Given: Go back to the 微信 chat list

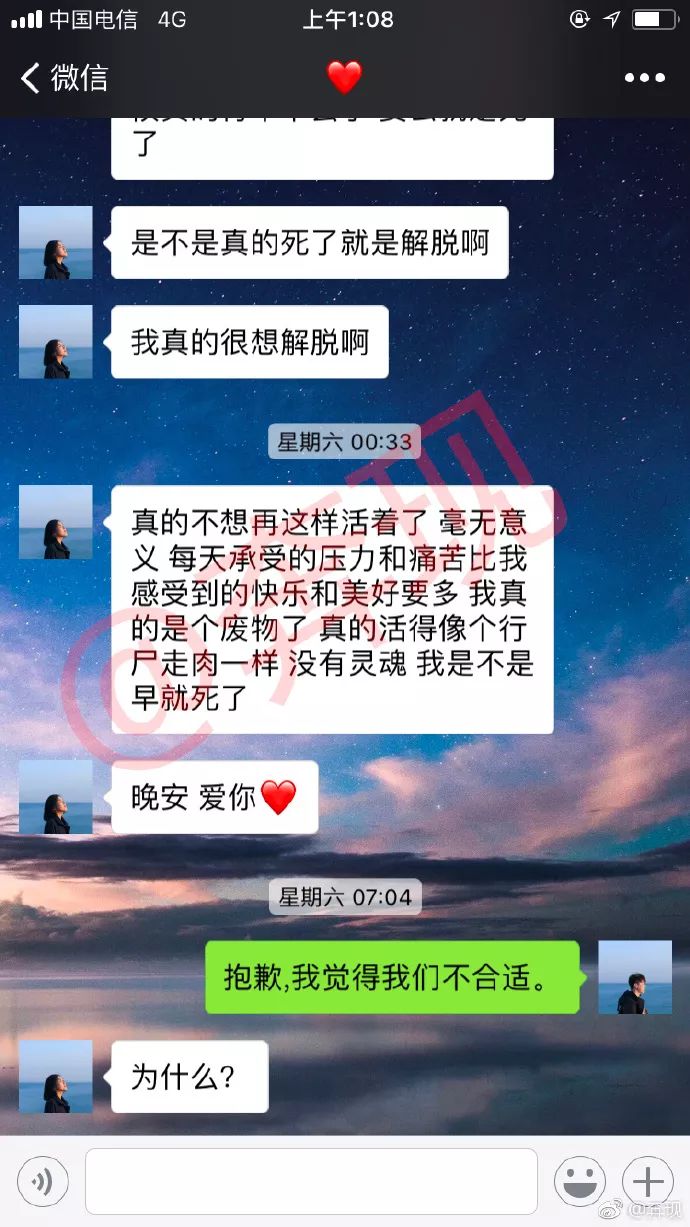Looking at the screenshot, I should 62,78.
